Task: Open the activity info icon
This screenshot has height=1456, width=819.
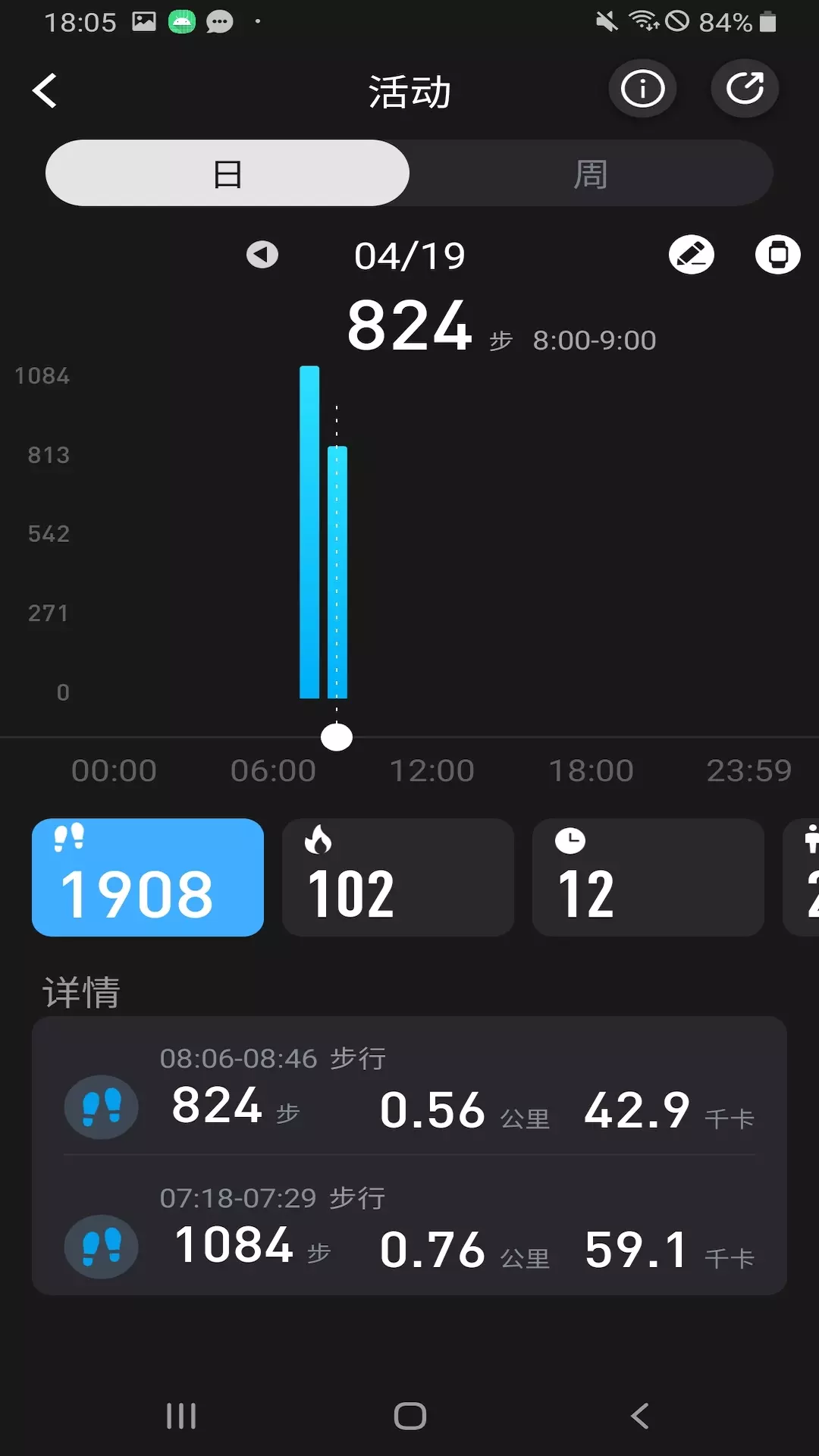Action: [x=642, y=89]
